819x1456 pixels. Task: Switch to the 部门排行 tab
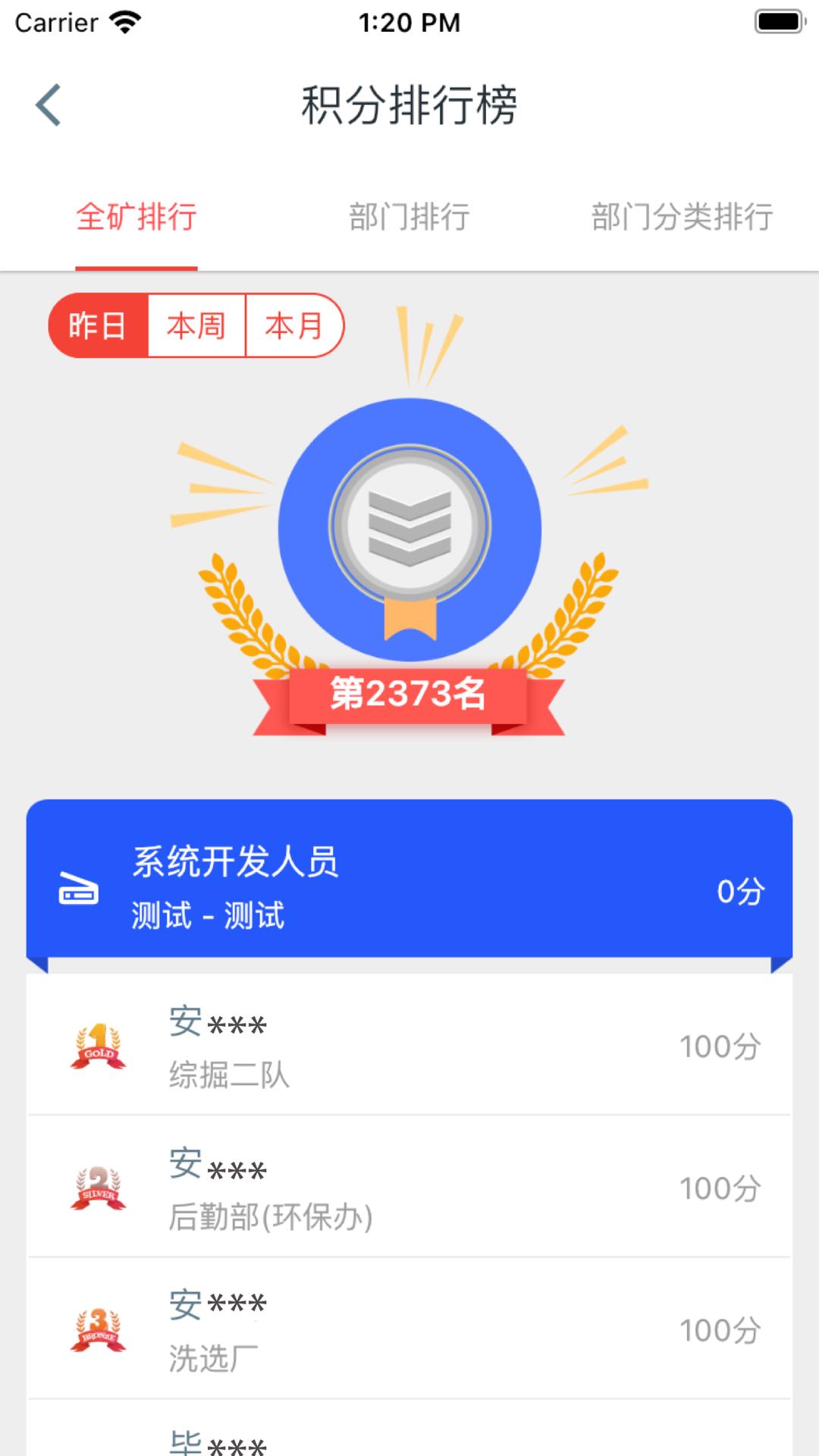[x=409, y=218]
